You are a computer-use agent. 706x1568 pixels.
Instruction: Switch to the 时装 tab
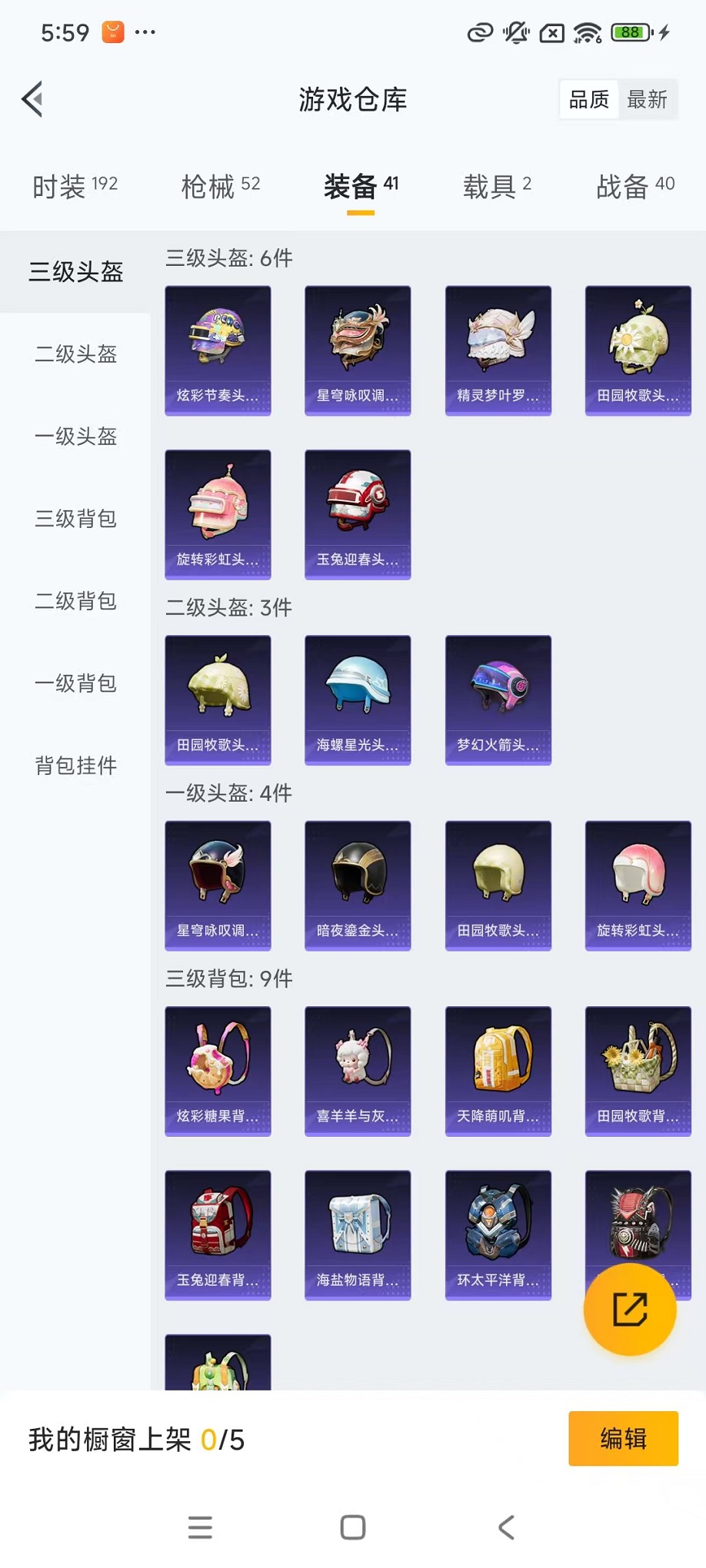coord(75,186)
